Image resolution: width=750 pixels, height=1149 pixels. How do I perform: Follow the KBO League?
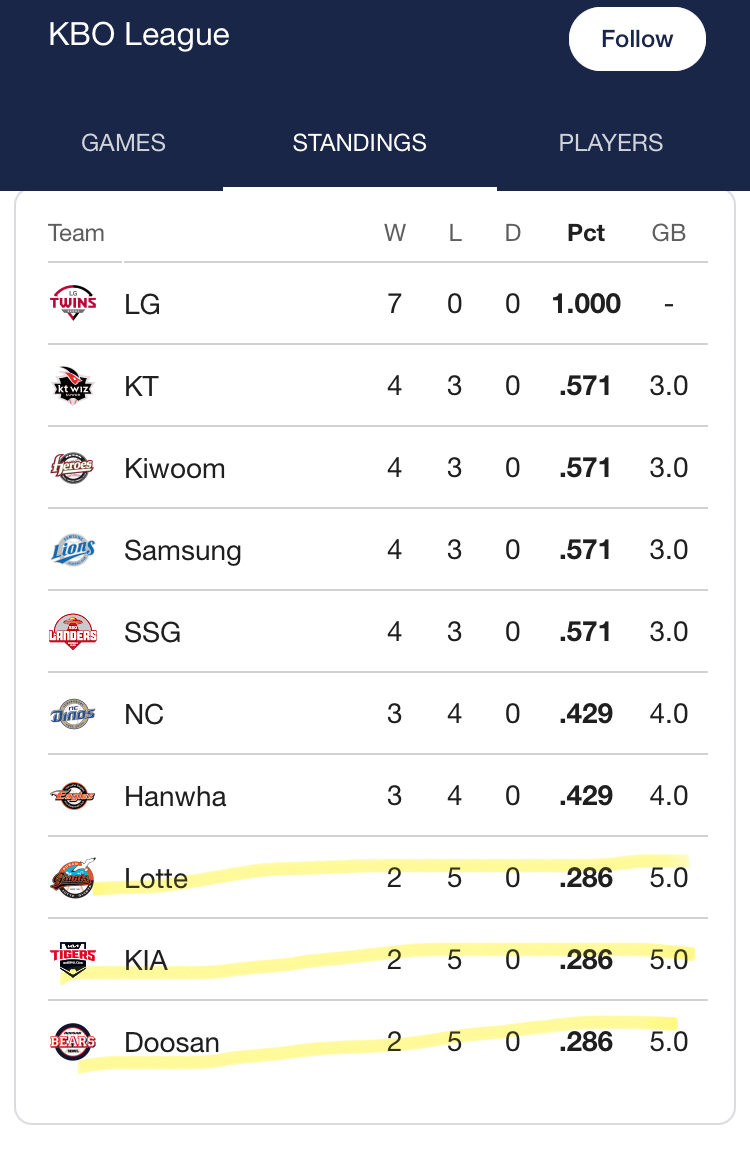click(x=637, y=40)
